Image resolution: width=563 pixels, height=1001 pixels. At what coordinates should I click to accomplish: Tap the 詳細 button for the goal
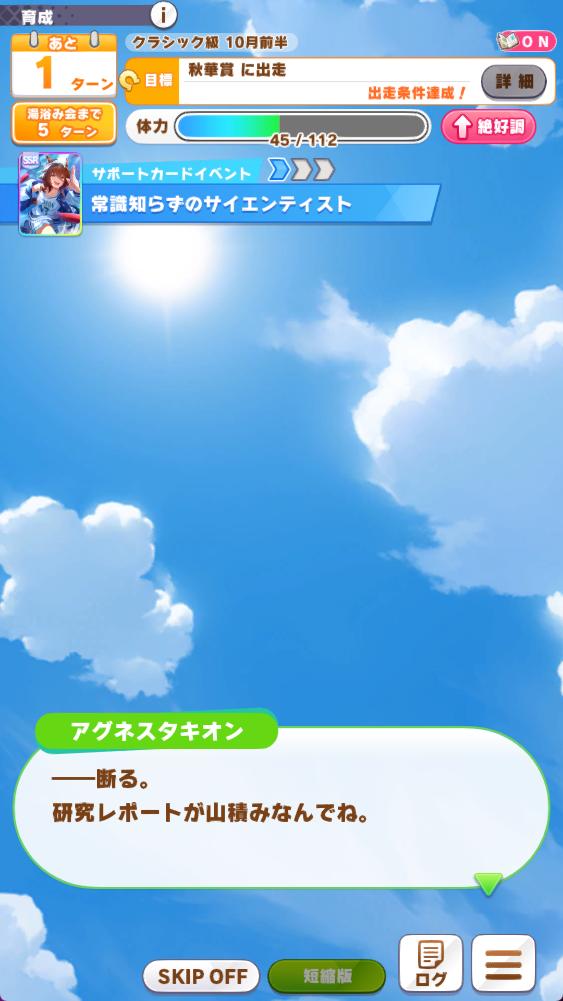513,82
